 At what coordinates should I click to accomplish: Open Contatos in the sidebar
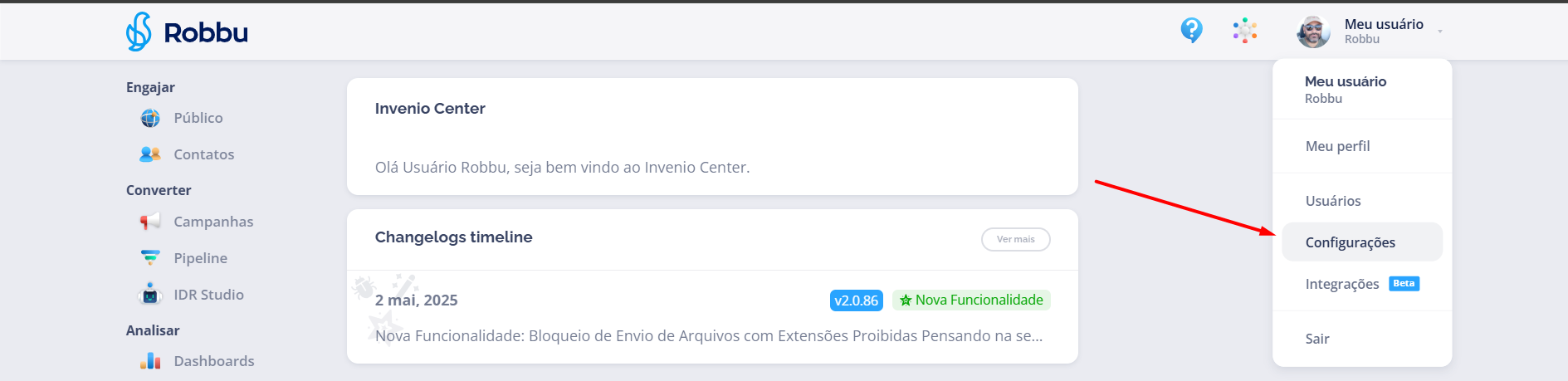coord(203,154)
